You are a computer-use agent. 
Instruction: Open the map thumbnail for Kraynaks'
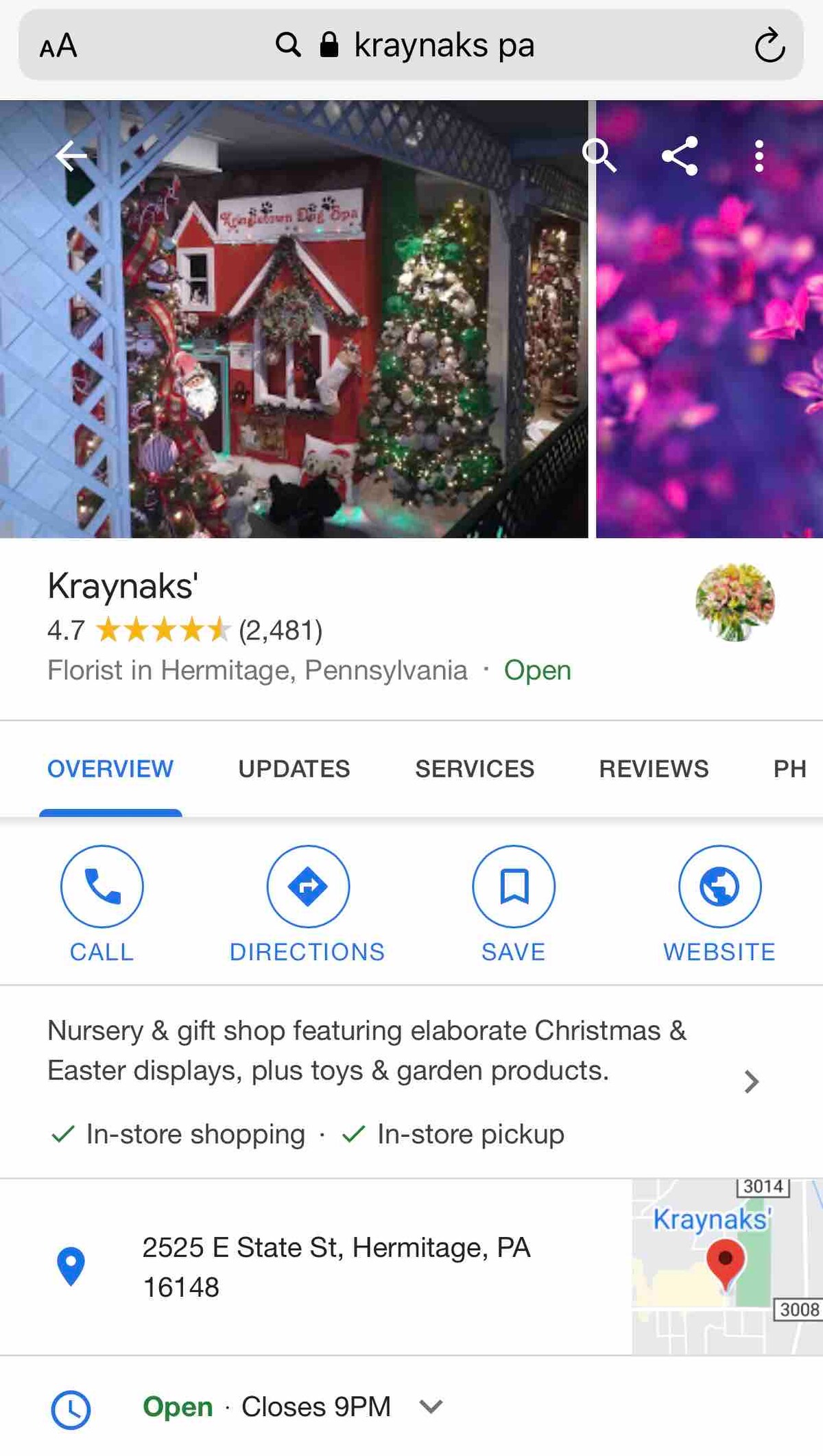click(726, 1267)
